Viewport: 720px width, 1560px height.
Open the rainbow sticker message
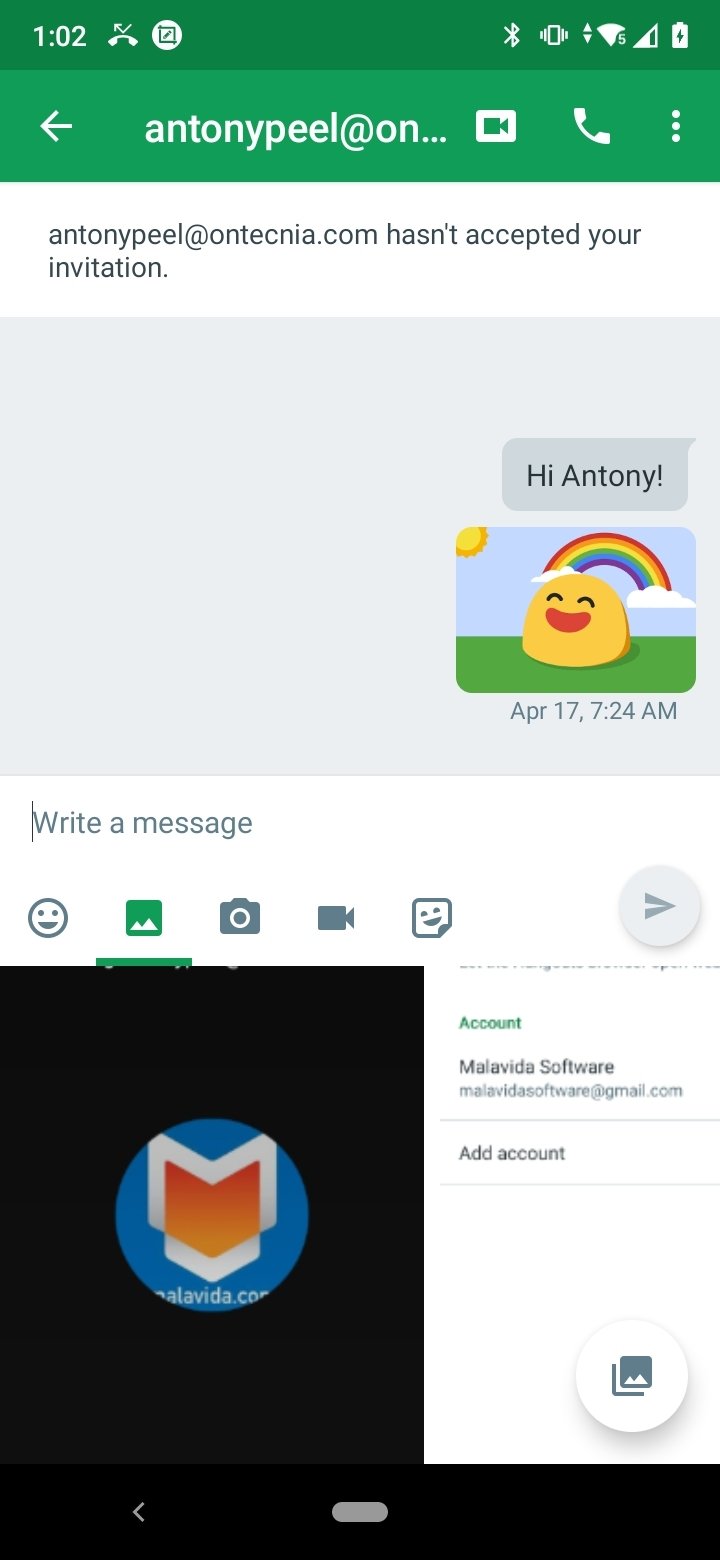(576, 610)
